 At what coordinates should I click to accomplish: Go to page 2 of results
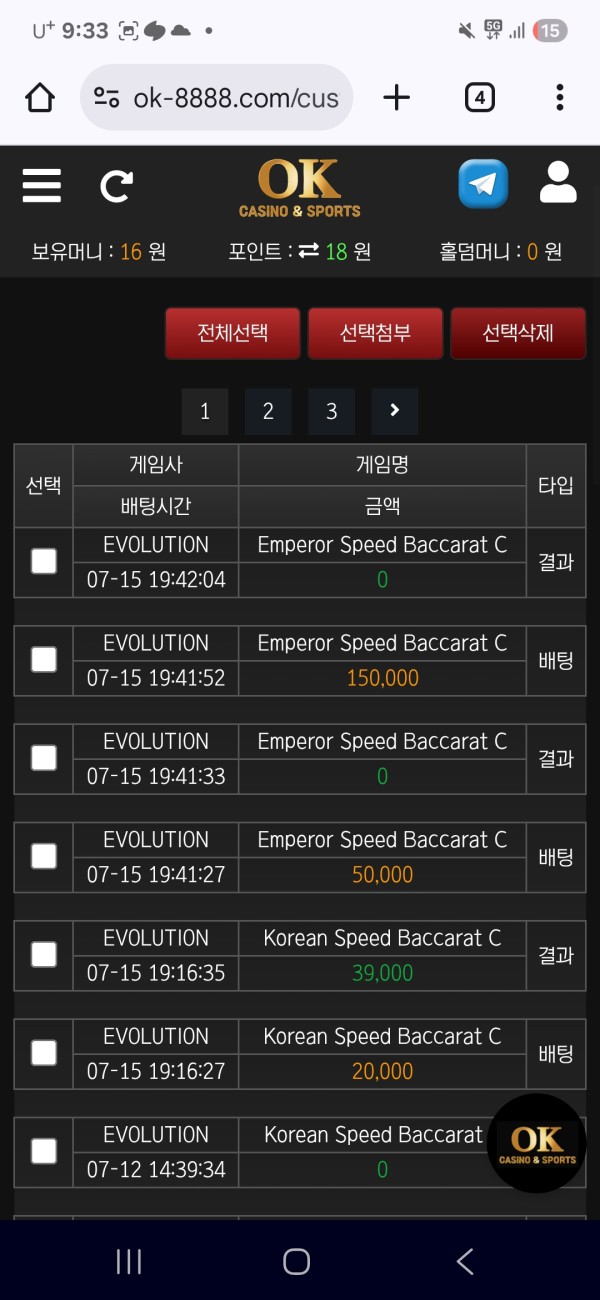[x=268, y=411]
